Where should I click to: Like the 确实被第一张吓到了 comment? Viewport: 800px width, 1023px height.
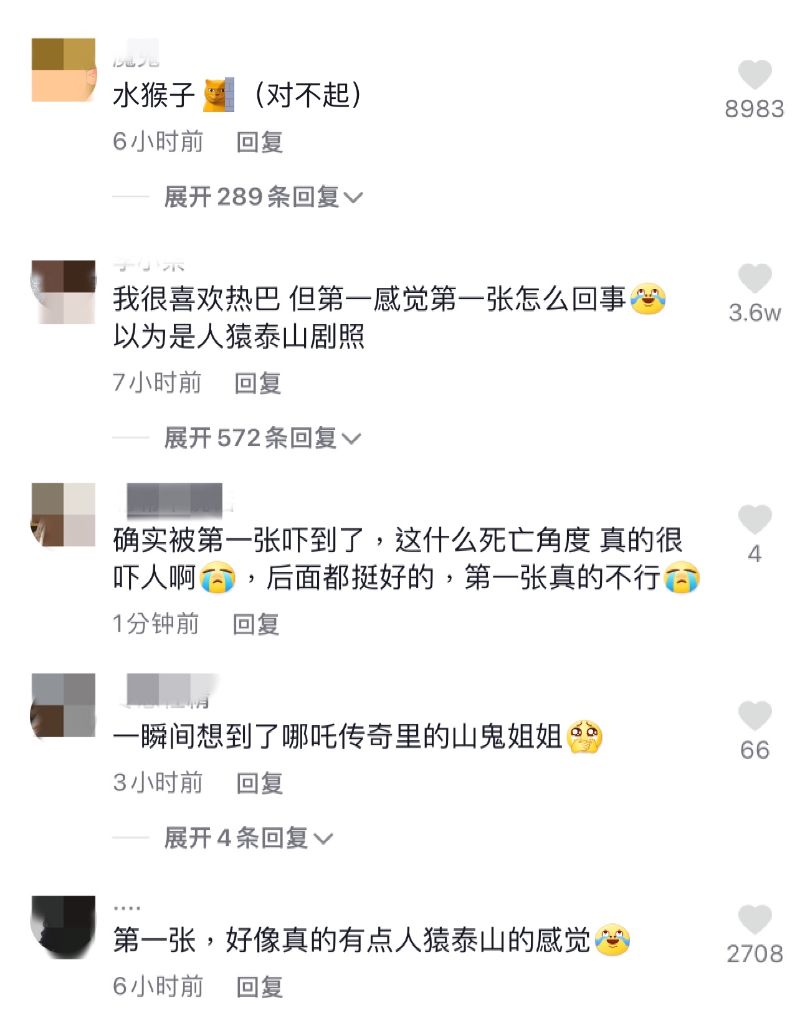755,520
